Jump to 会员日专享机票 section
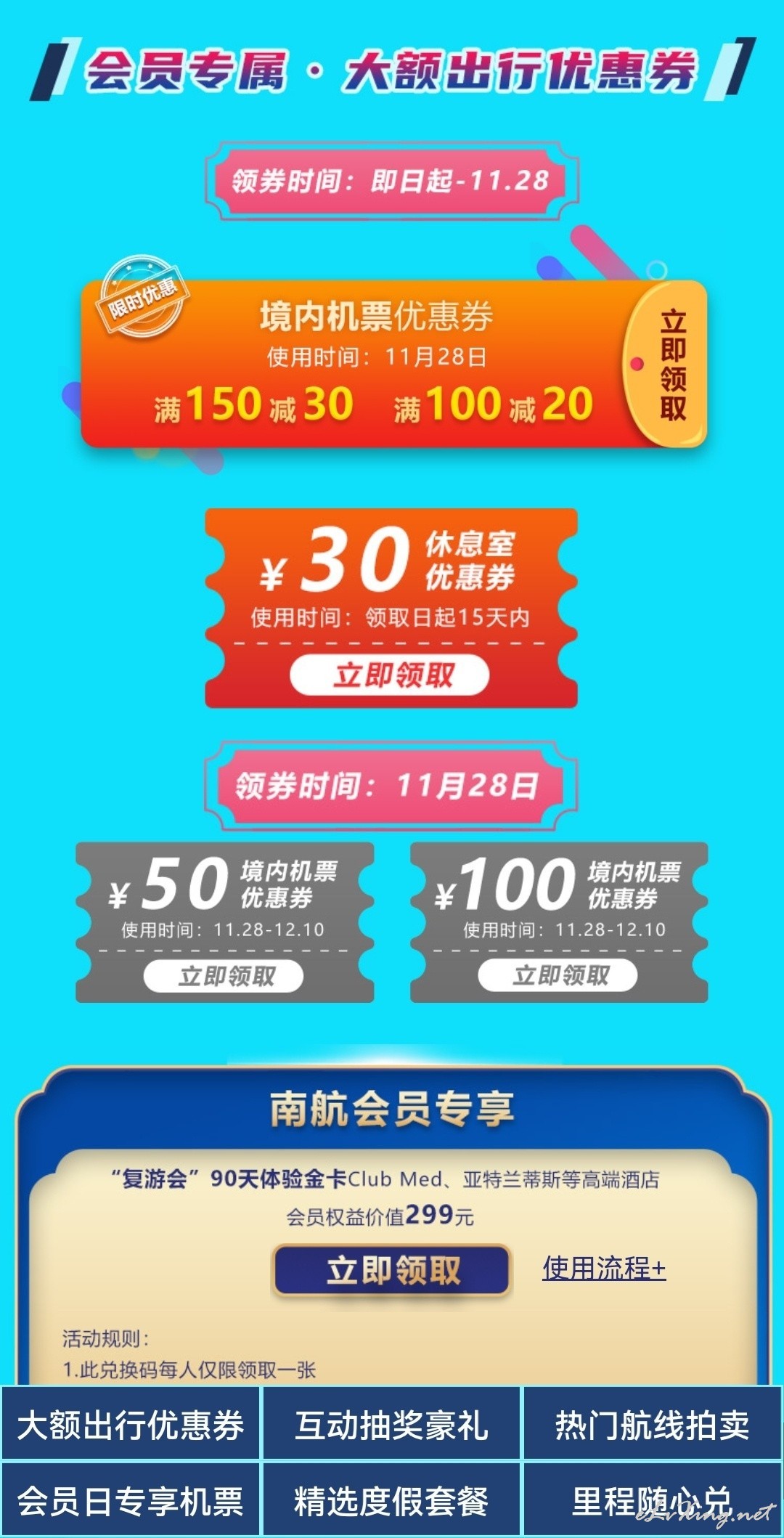This screenshot has width=784, height=1538. pyautogui.click(x=131, y=1500)
